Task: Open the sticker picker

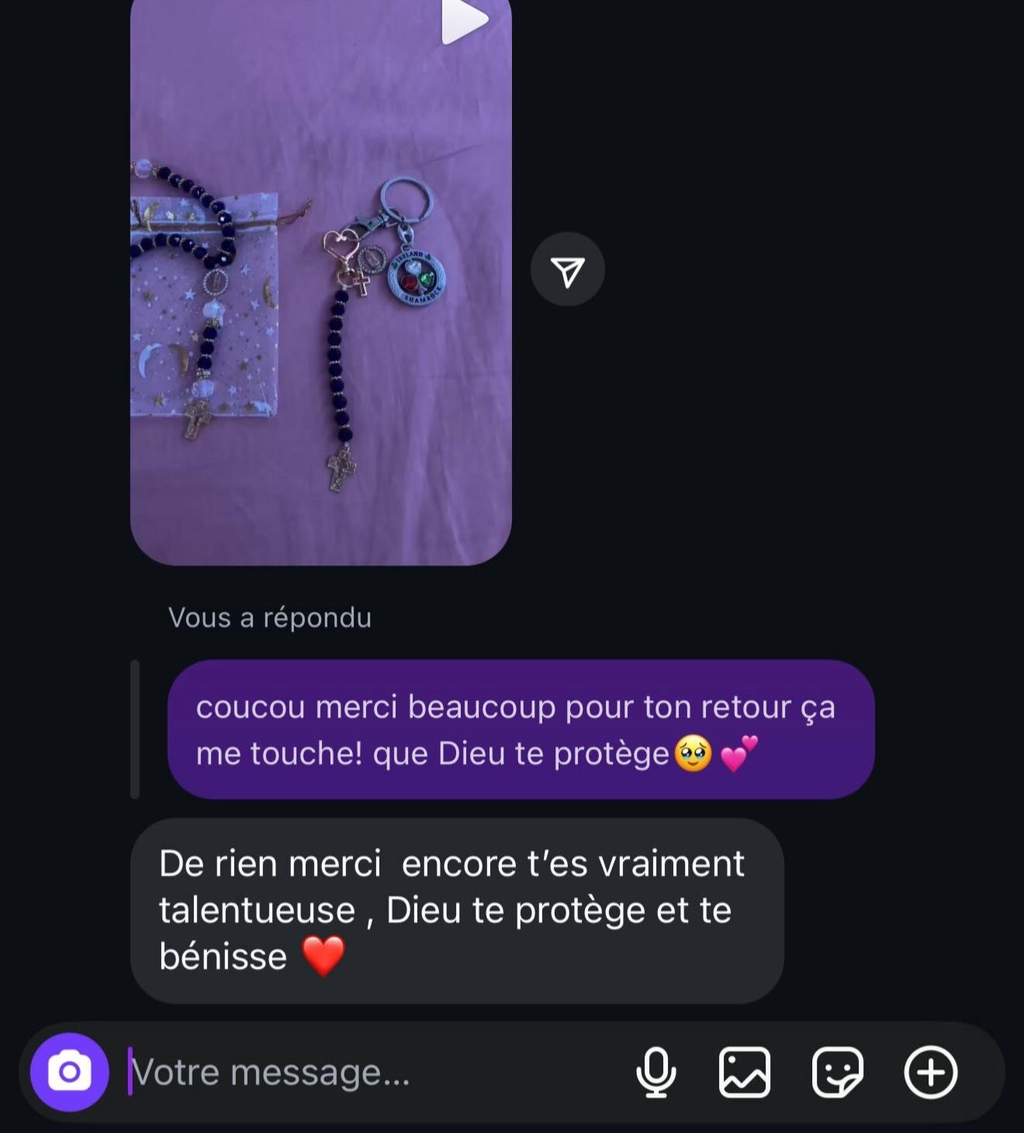Action: point(837,1073)
